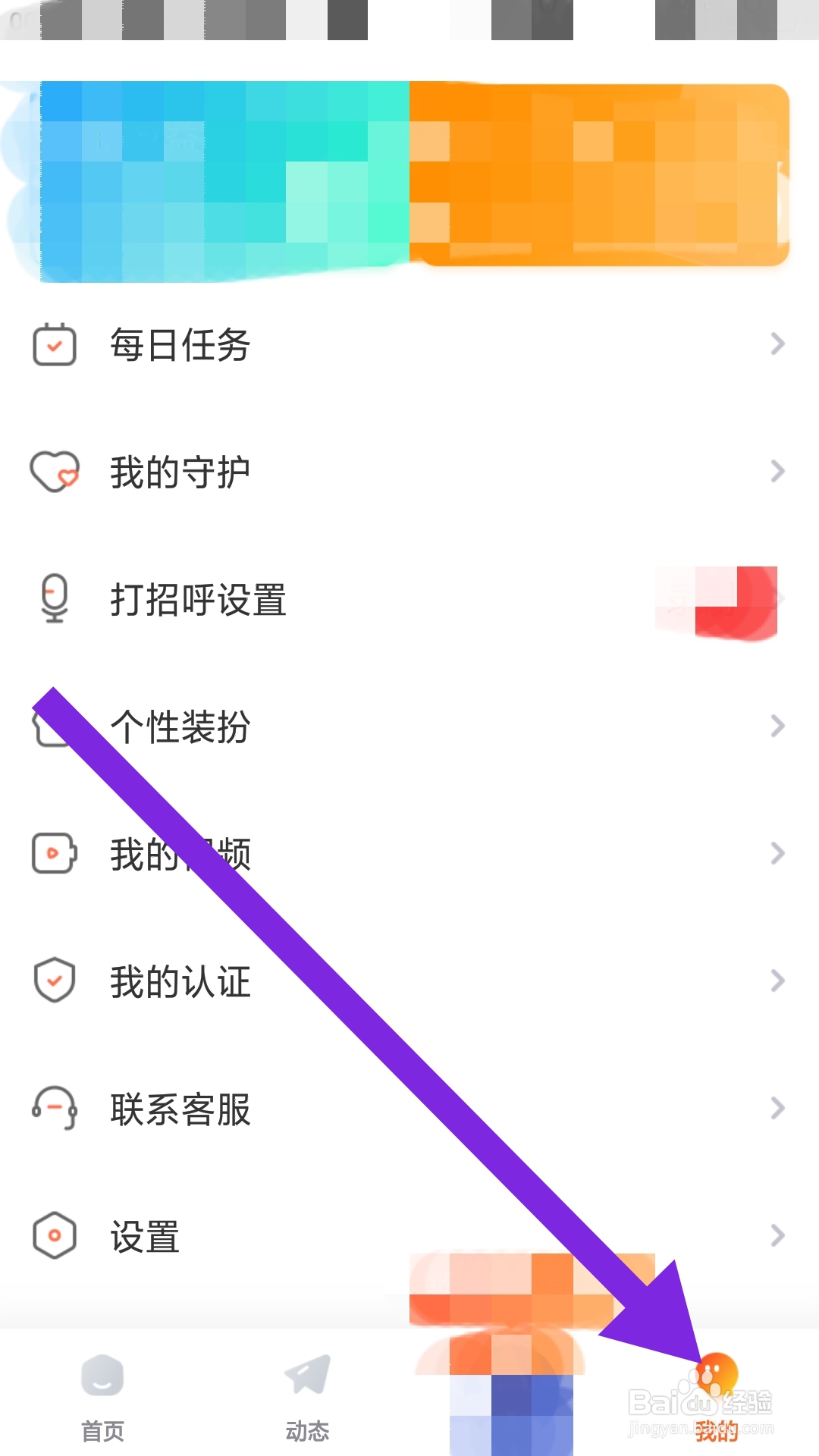The width and height of the screenshot is (819, 1456).
Task: Open 个性装扮 via its arrow
Action: point(777,726)
